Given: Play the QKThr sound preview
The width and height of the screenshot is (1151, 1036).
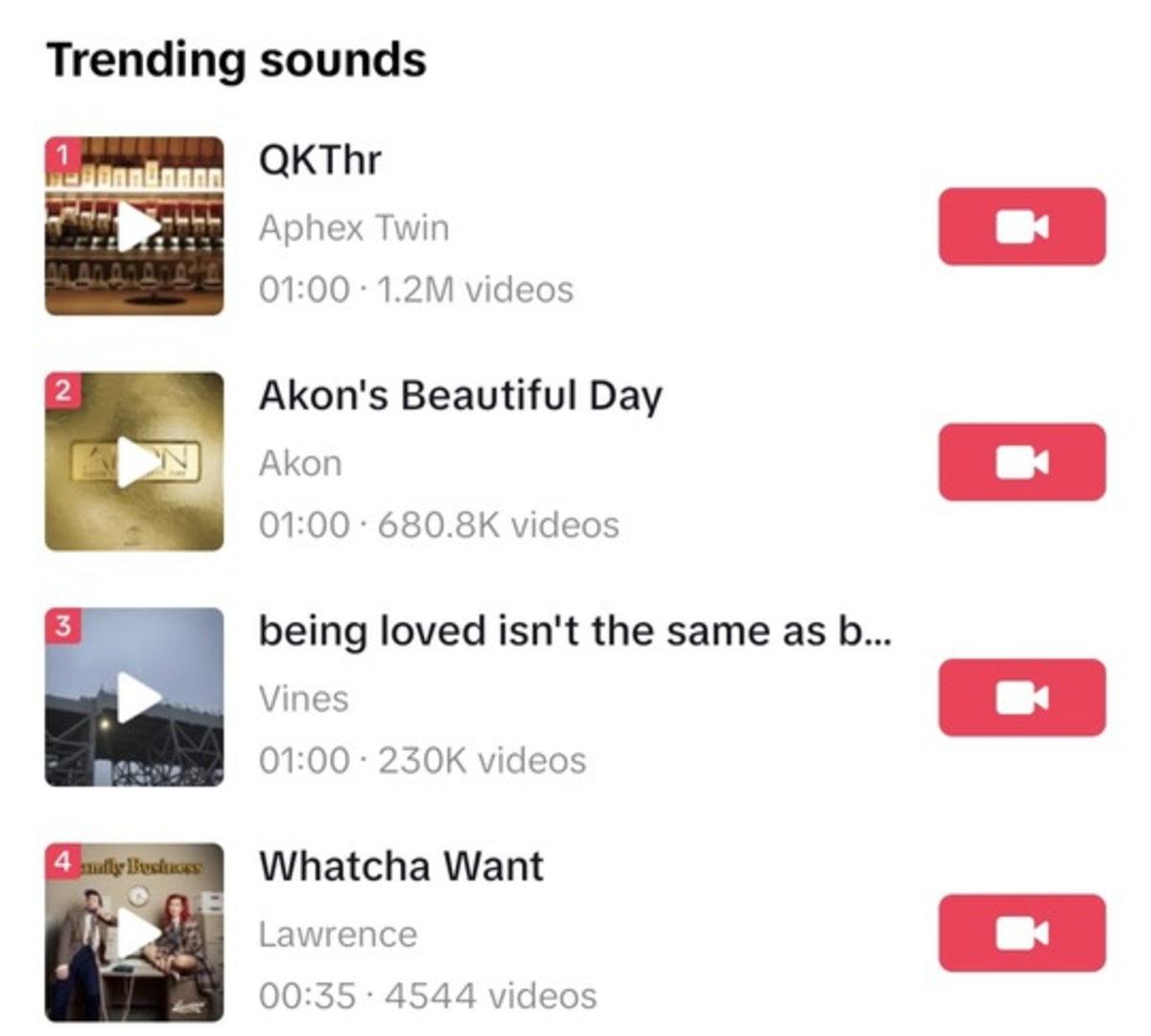Looking at the screenshot, I should (135, 226).
